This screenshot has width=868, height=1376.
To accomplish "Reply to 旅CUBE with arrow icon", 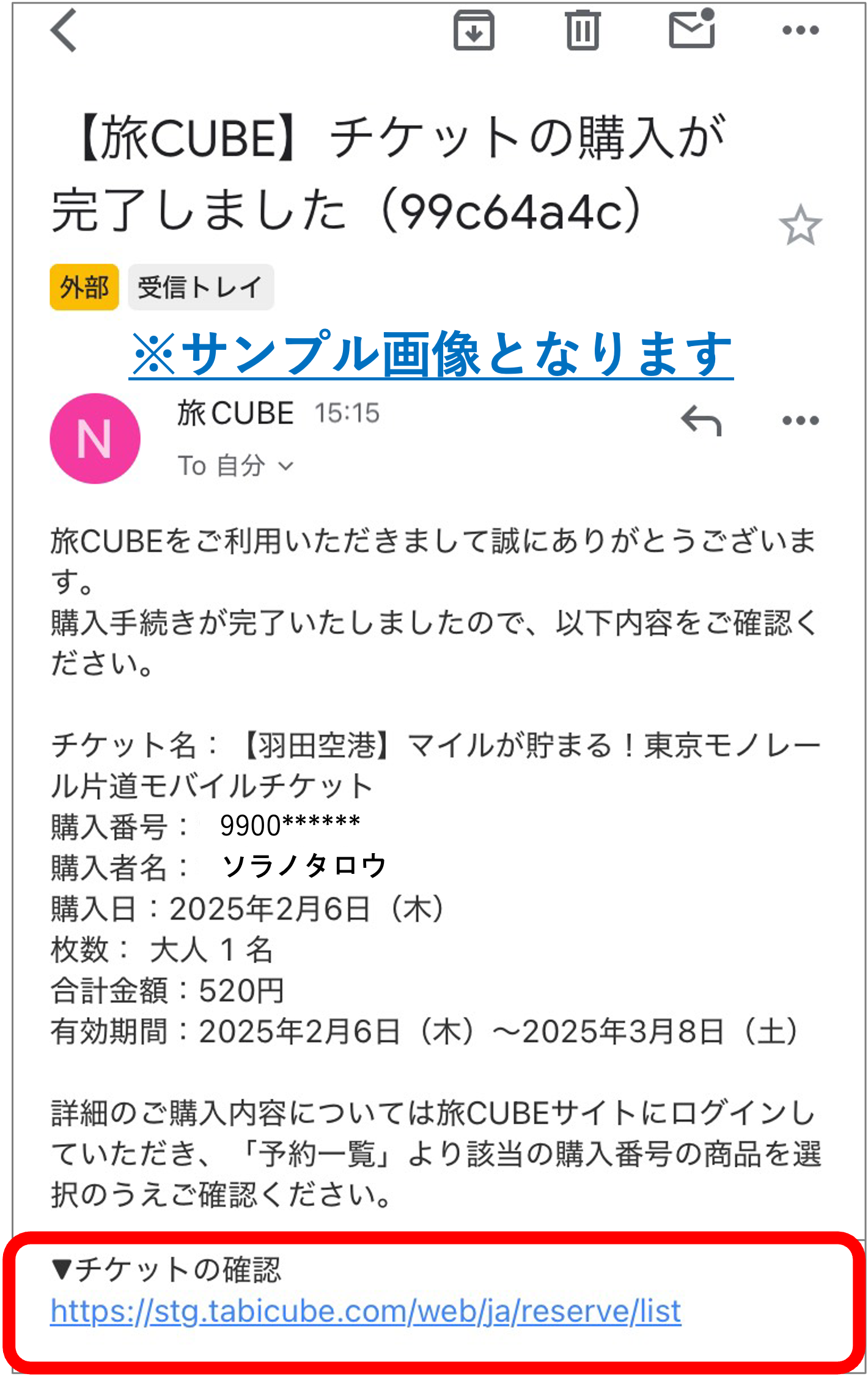I will [x=701, y=421].
